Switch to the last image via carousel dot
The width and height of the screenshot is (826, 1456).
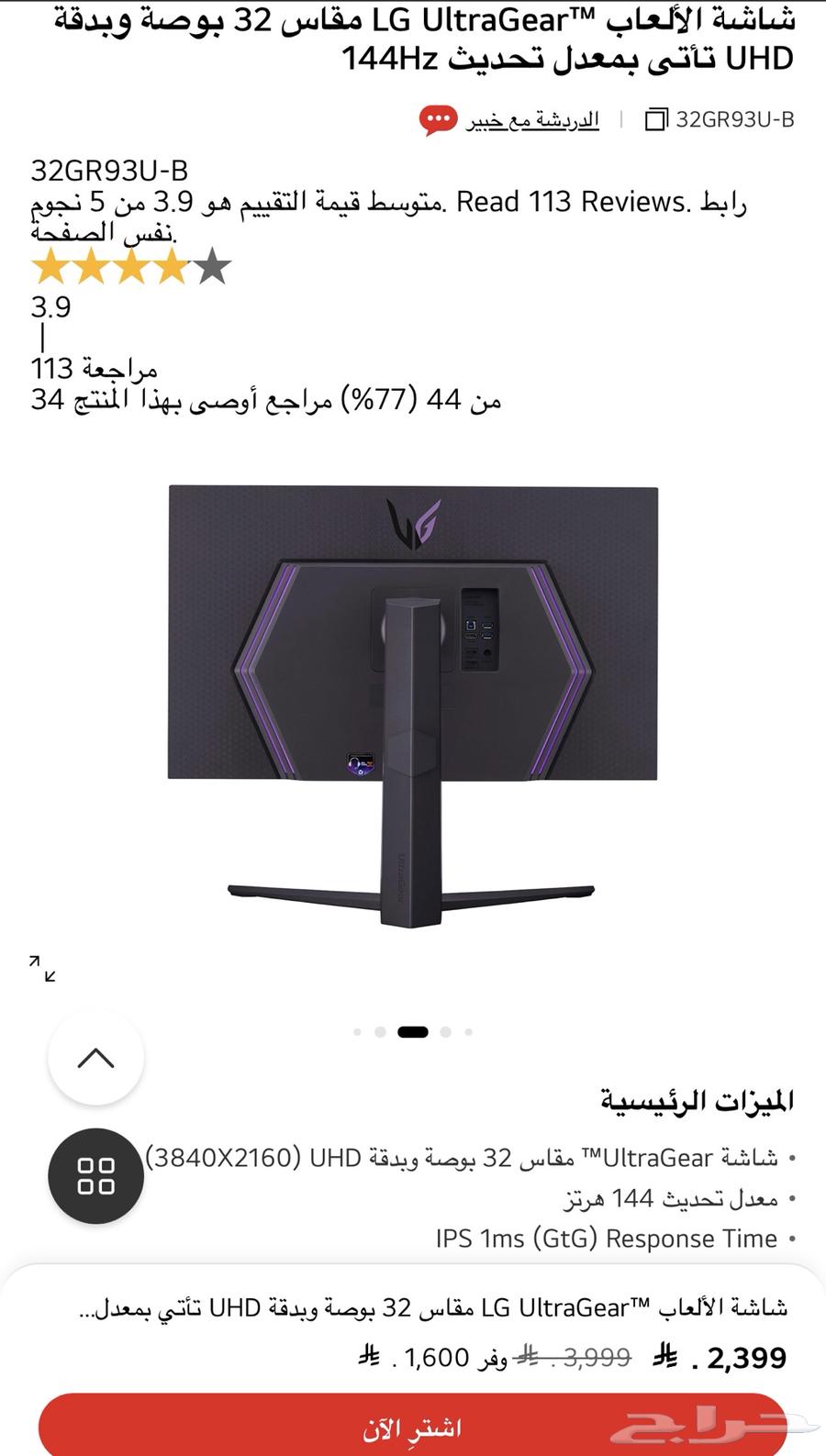coord(469,1031)
